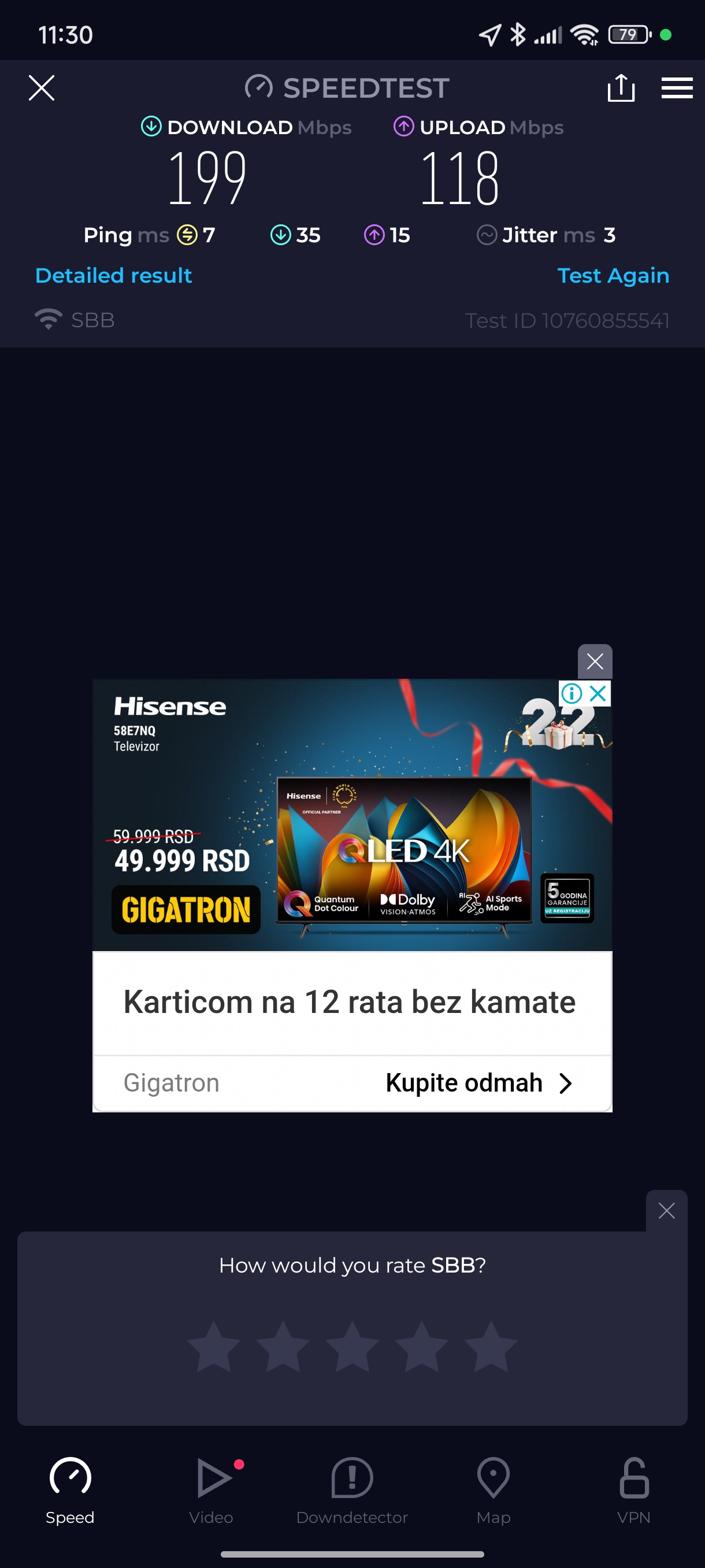Open the hamburger menu

click(677, 88)
